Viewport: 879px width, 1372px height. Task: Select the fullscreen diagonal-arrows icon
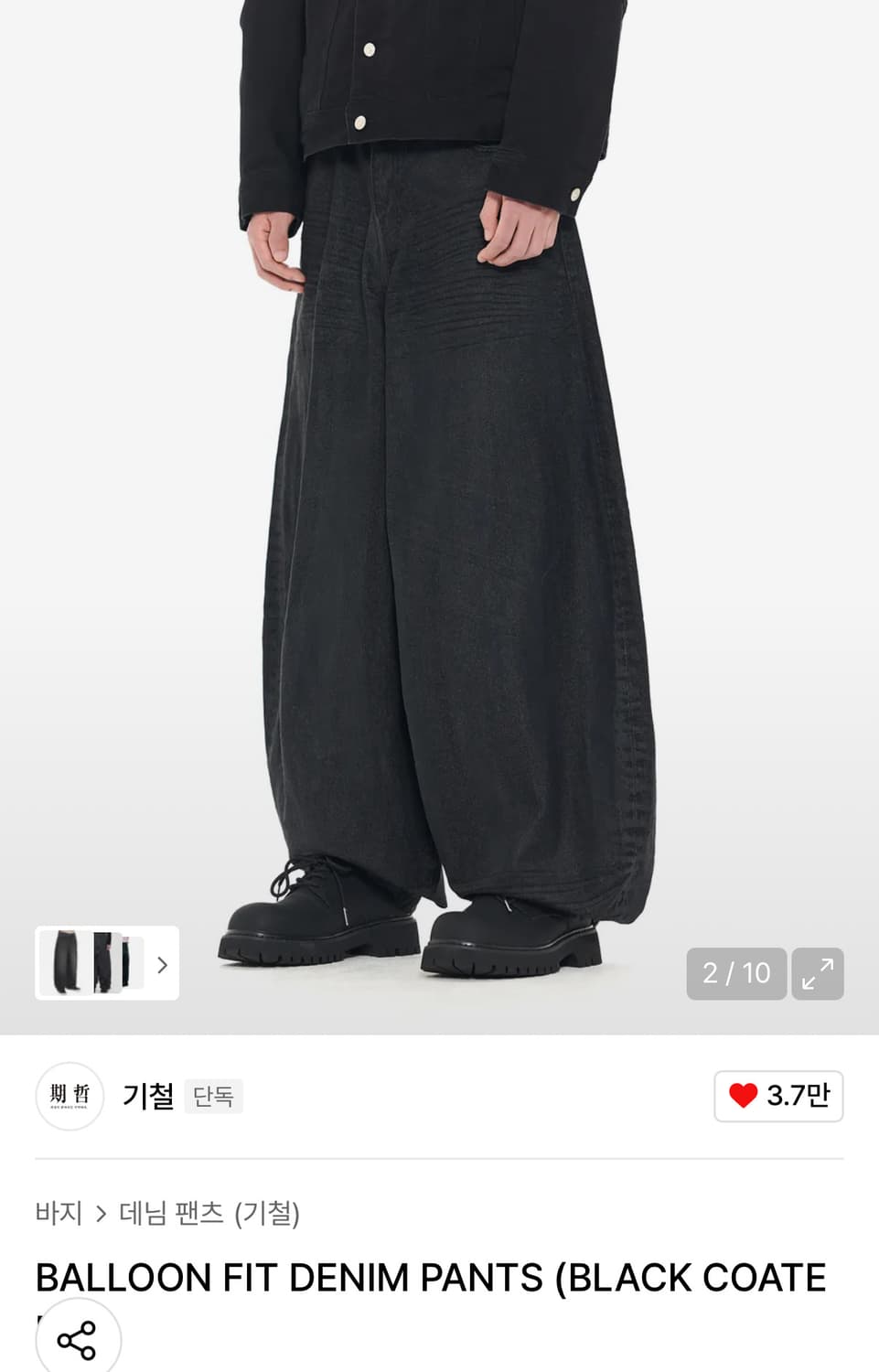(817, 973)
